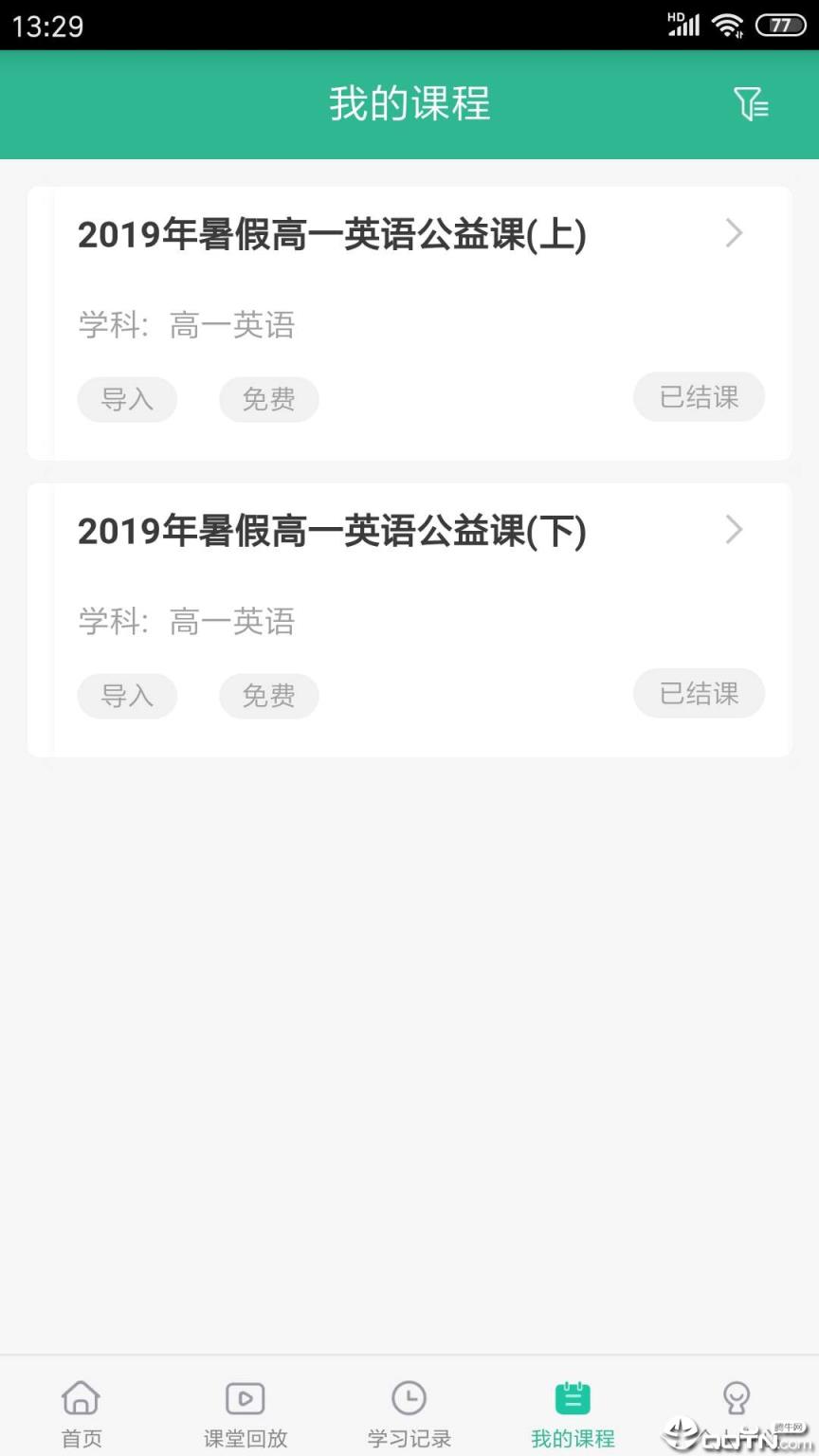Image resolution: width=819 pixels, height=1456 pixels.
Task: Select the learning record clock icon
Action: (409, 1397)
